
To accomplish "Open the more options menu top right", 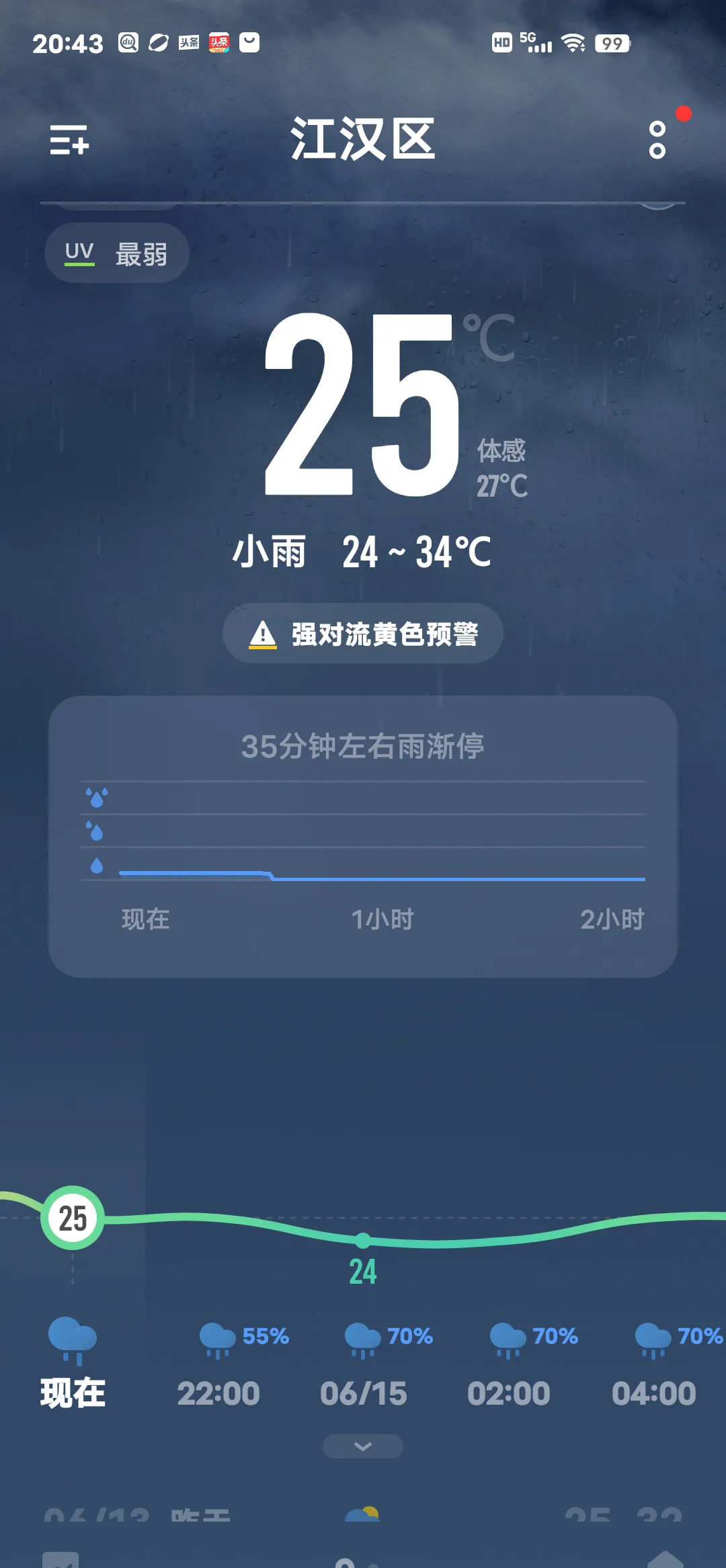I will (655, 141).
